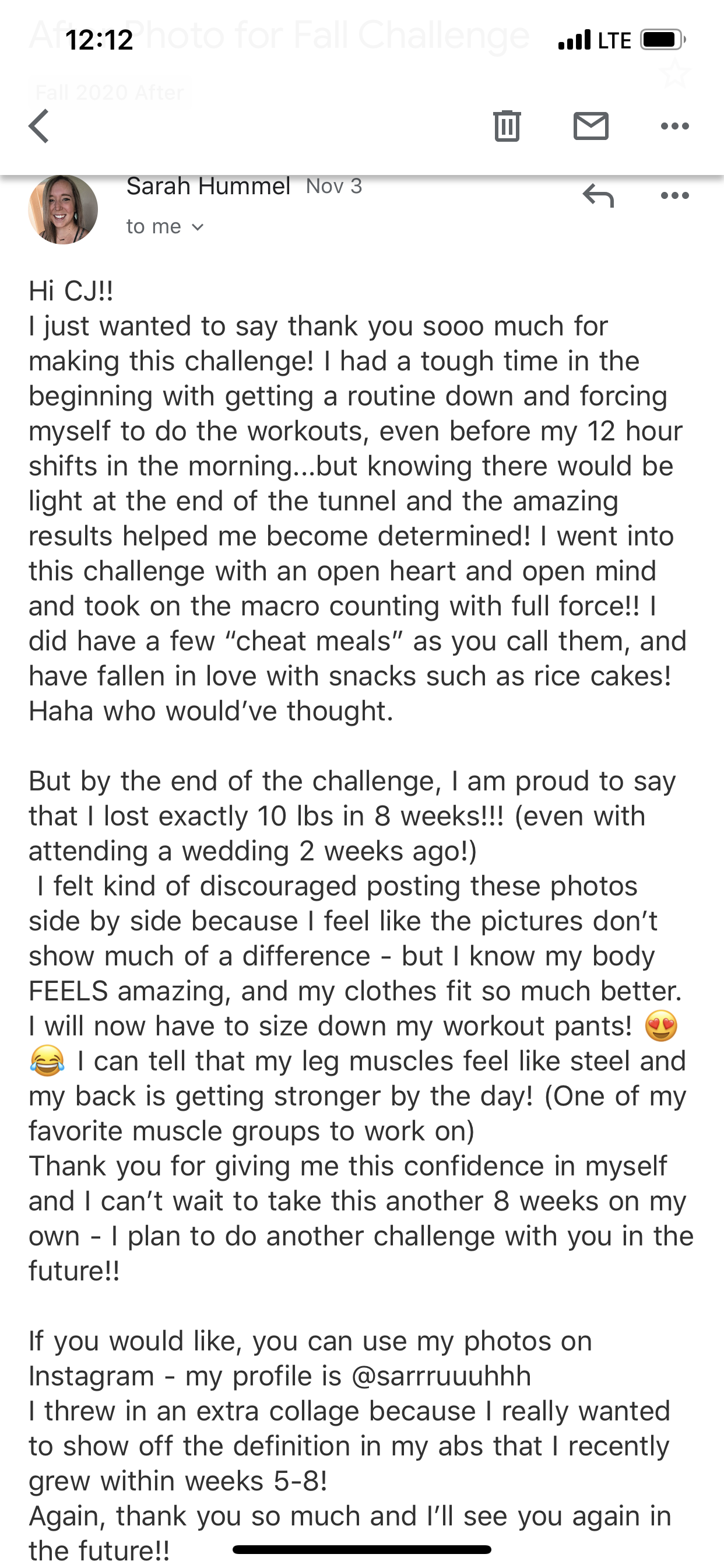The height and width of the screenshot is (1568, 724).
Task: Reply to Sarah Hummel's message
Action: click(598, 196)
